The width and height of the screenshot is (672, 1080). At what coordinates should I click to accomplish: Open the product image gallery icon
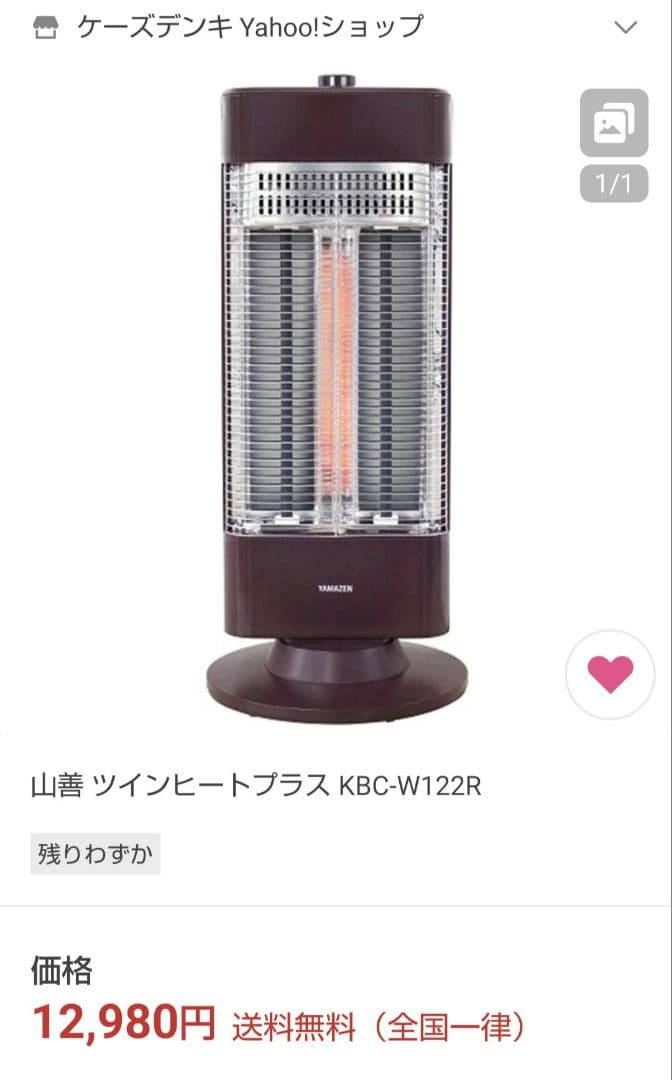click(x=613, y=124)
